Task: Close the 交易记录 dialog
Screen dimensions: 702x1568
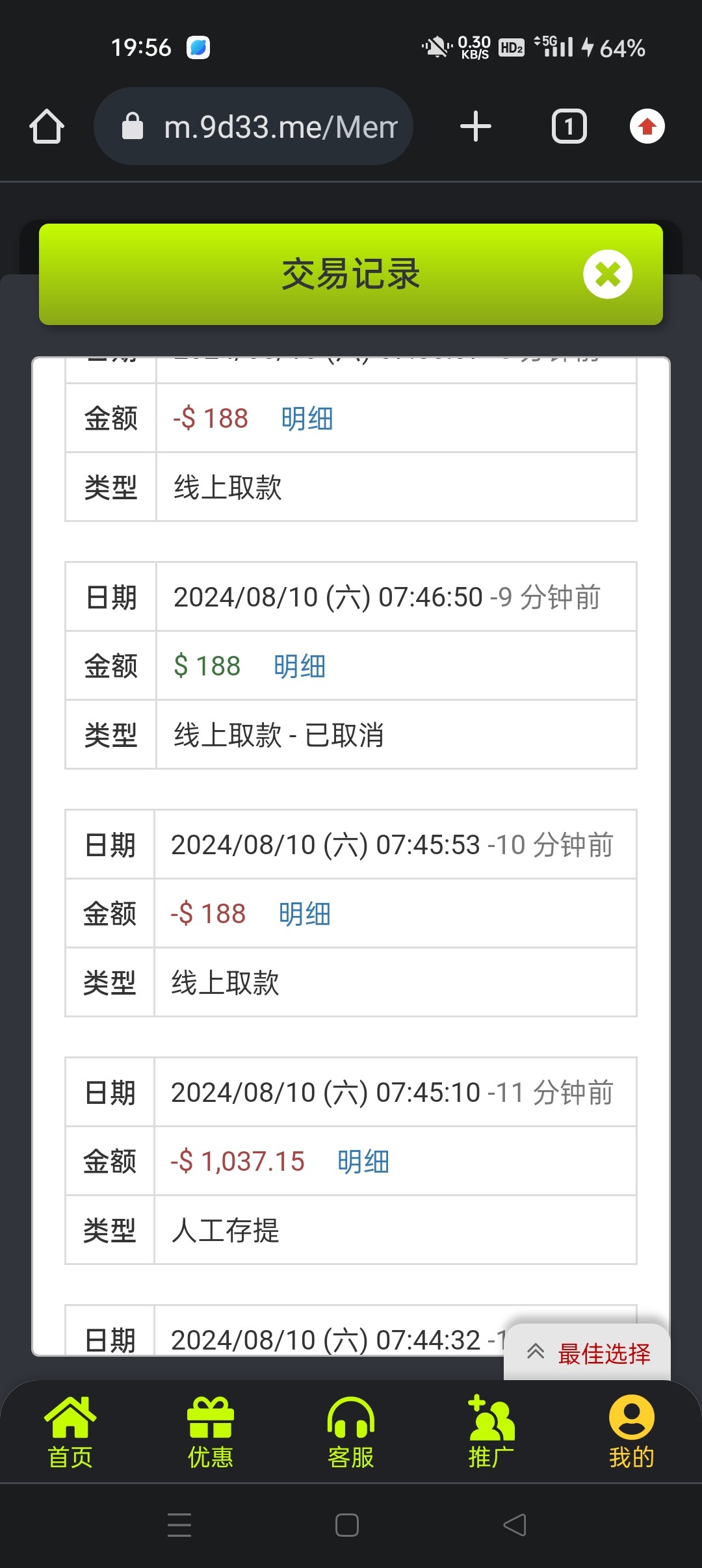Action: [608, 274]
